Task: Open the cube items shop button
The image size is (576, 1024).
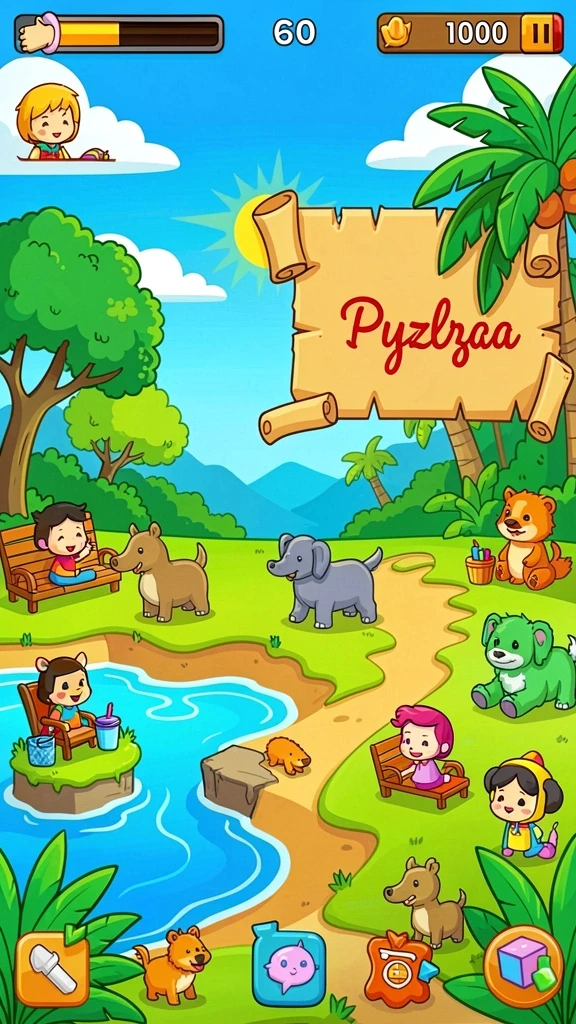Action: (x=524, y=965)
